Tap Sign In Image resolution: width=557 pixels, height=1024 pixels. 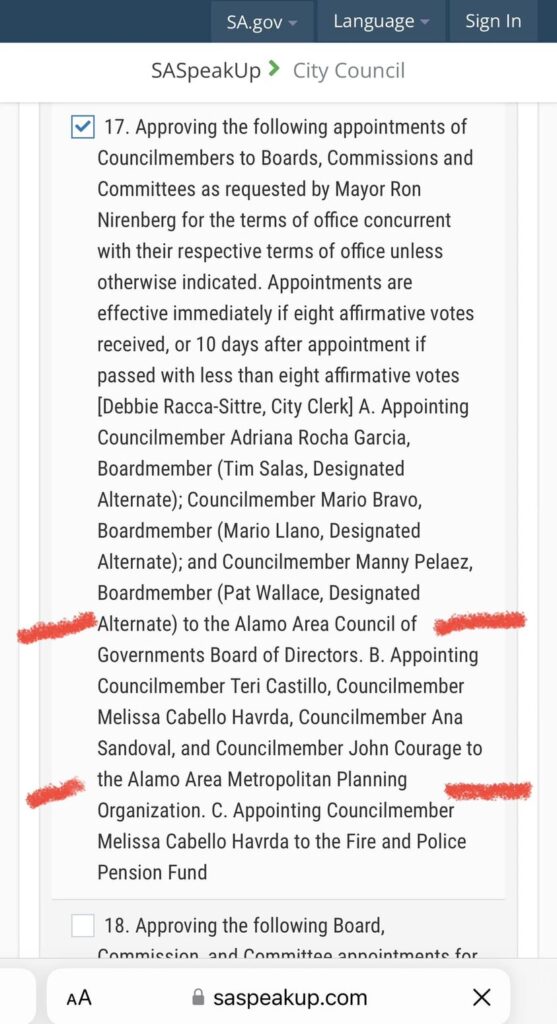point(493,22)
